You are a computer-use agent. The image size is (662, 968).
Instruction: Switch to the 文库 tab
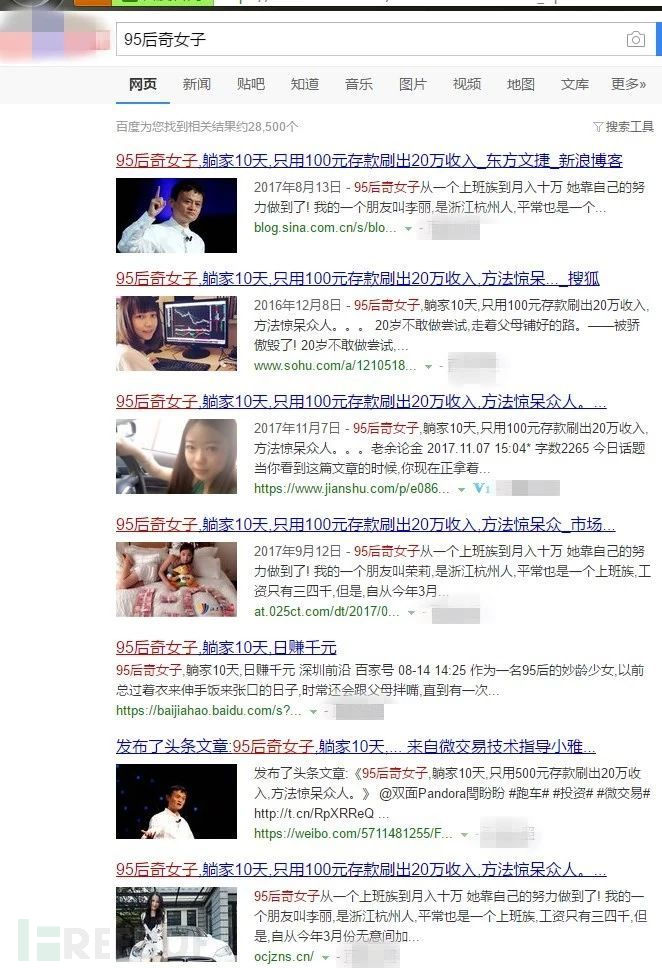(574, 84)
